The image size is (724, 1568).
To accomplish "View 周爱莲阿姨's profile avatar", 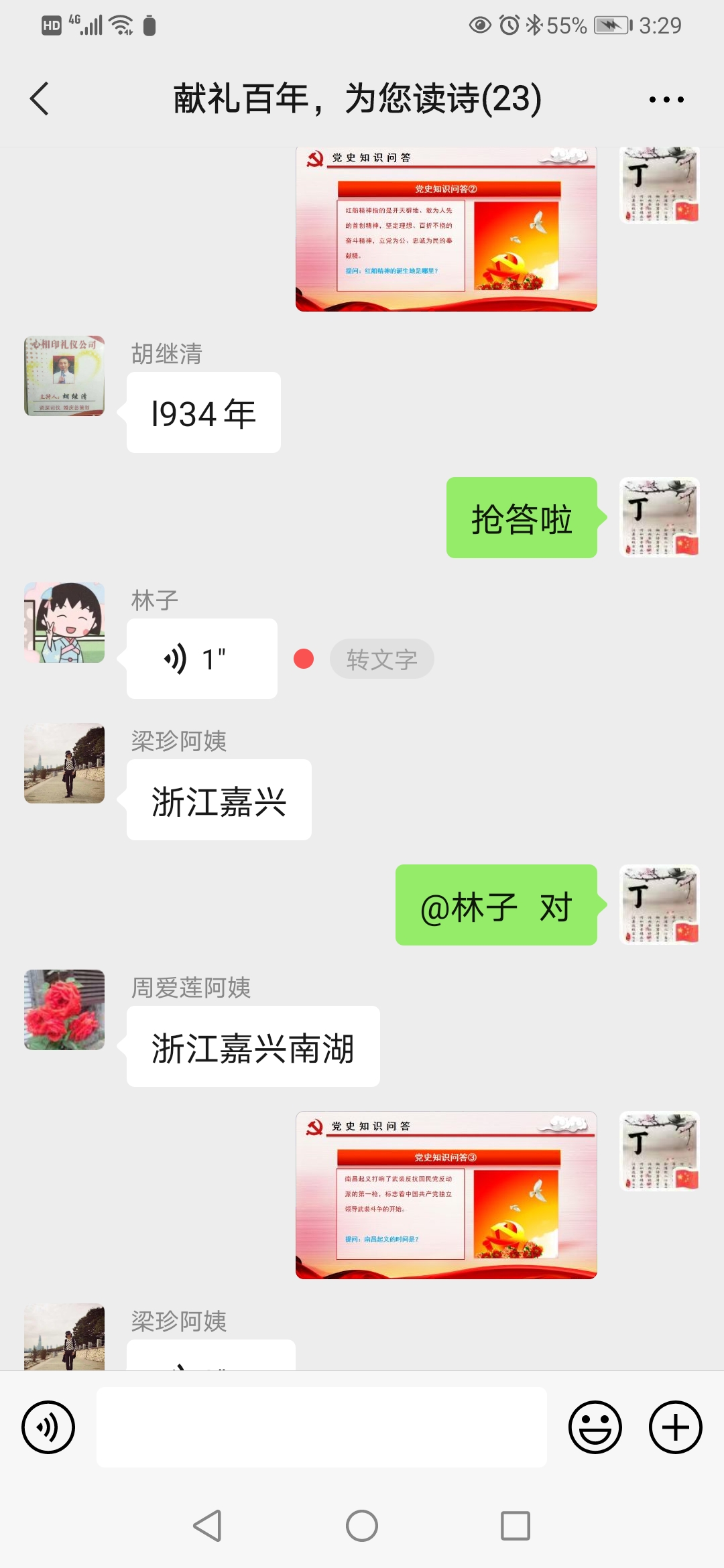I will click(64, 1010).
